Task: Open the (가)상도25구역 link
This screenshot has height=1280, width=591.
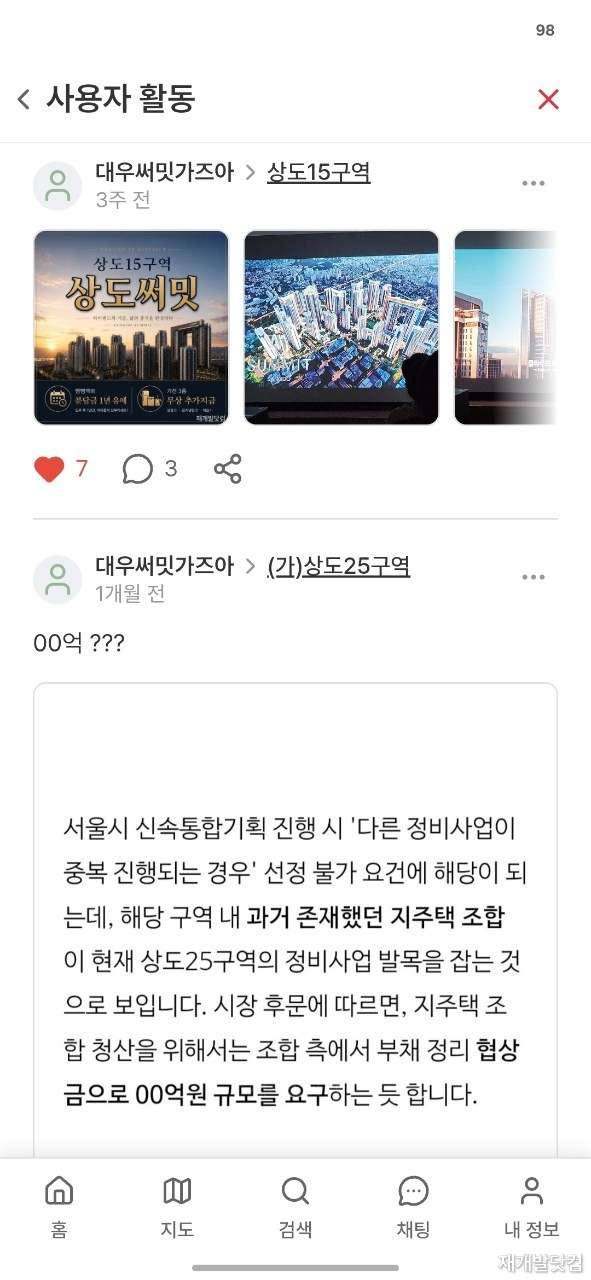Action: coord(338,567)
